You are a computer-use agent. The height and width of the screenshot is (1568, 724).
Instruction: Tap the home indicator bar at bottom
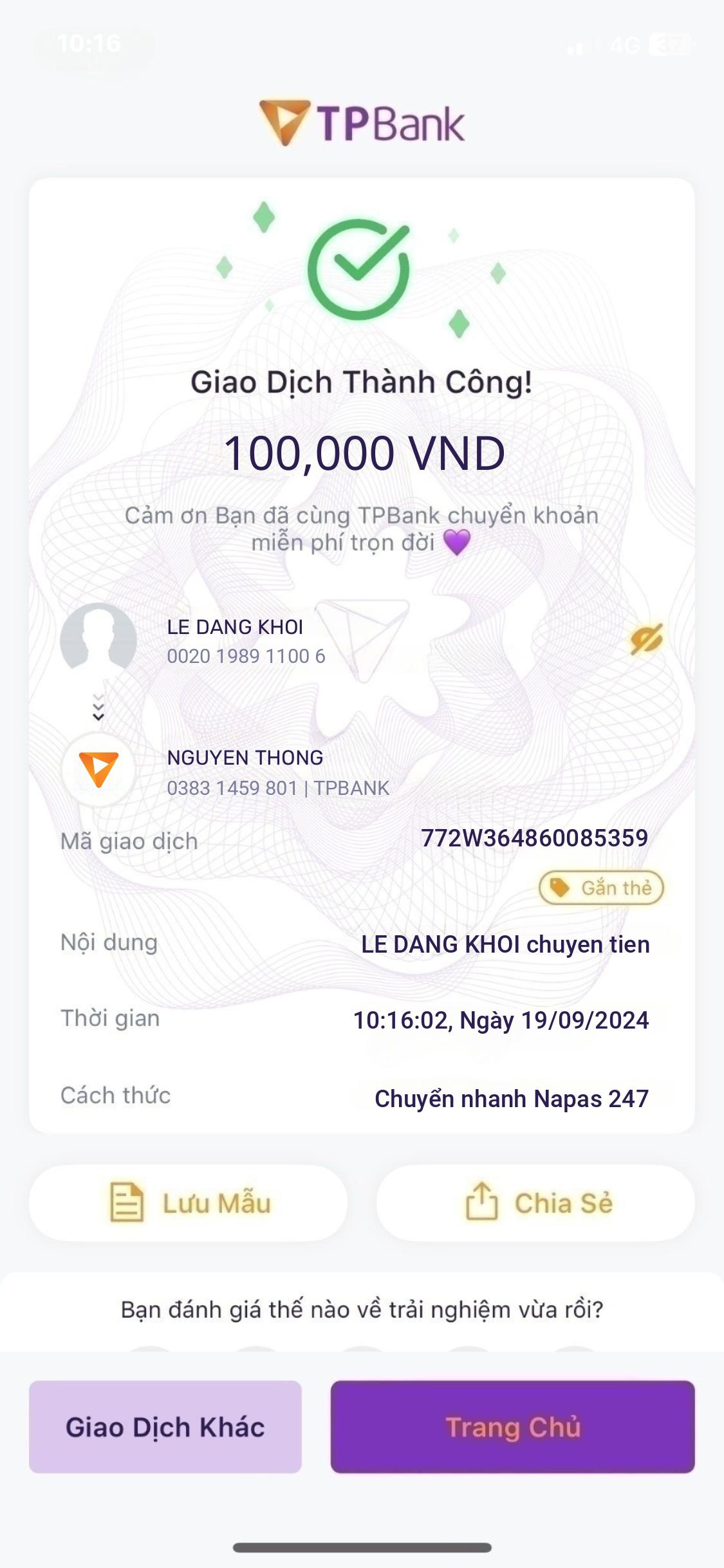[x=362, y=1547]
